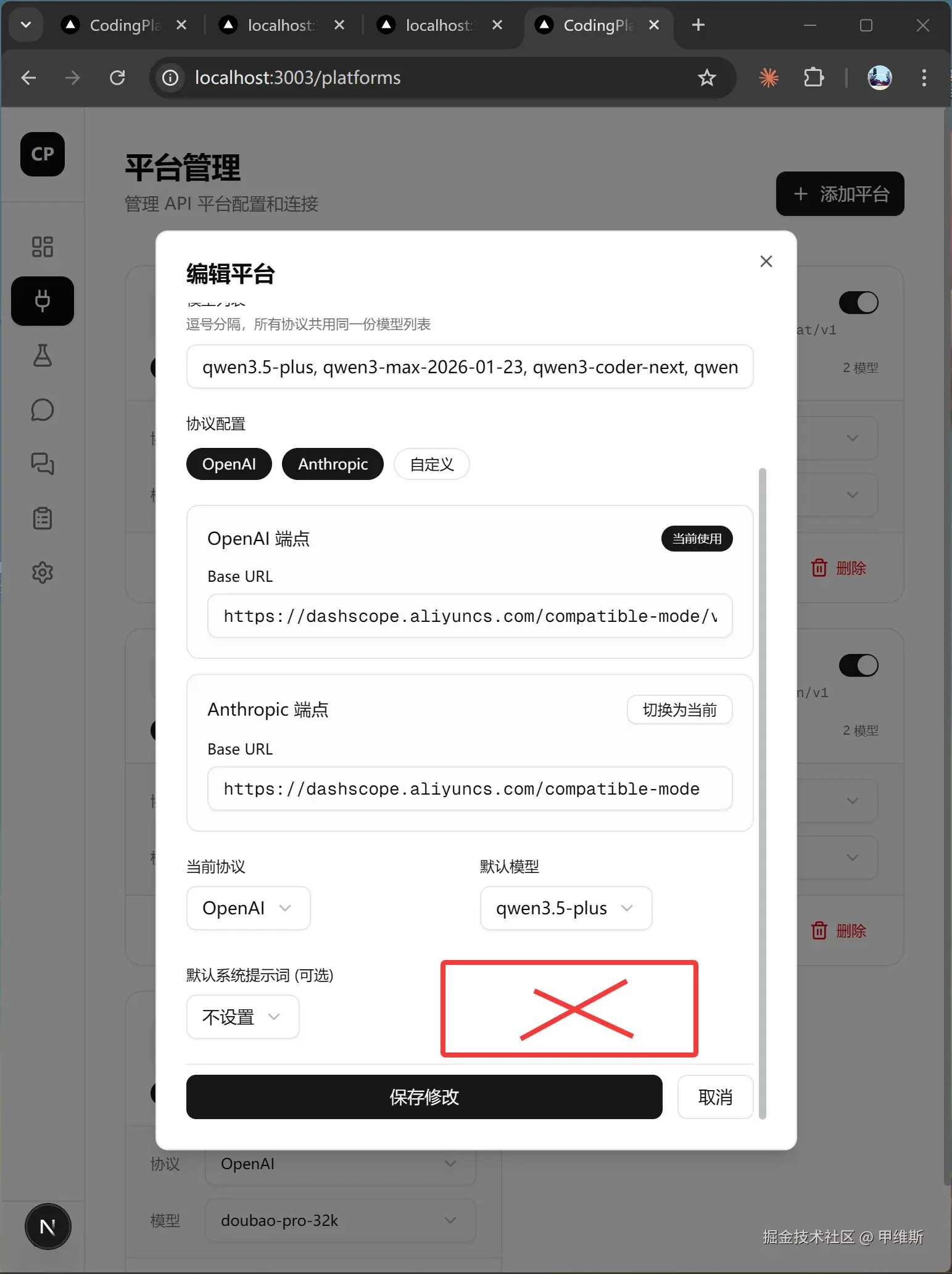Screen dimensions: 952x1274
Task: Bookmark this page with the star icon
Action: point(706,78)
